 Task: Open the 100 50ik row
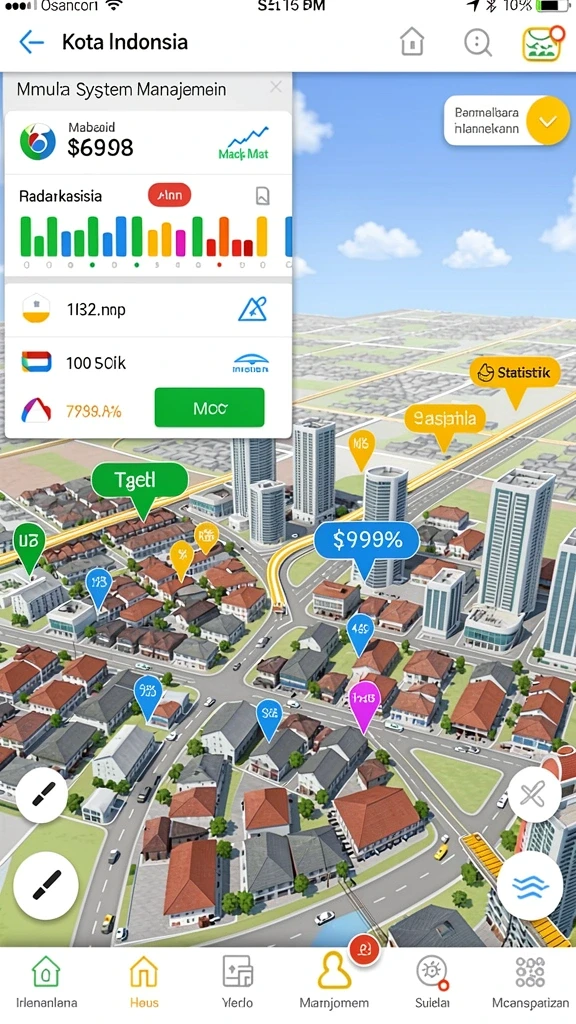(x=148, y=362)
